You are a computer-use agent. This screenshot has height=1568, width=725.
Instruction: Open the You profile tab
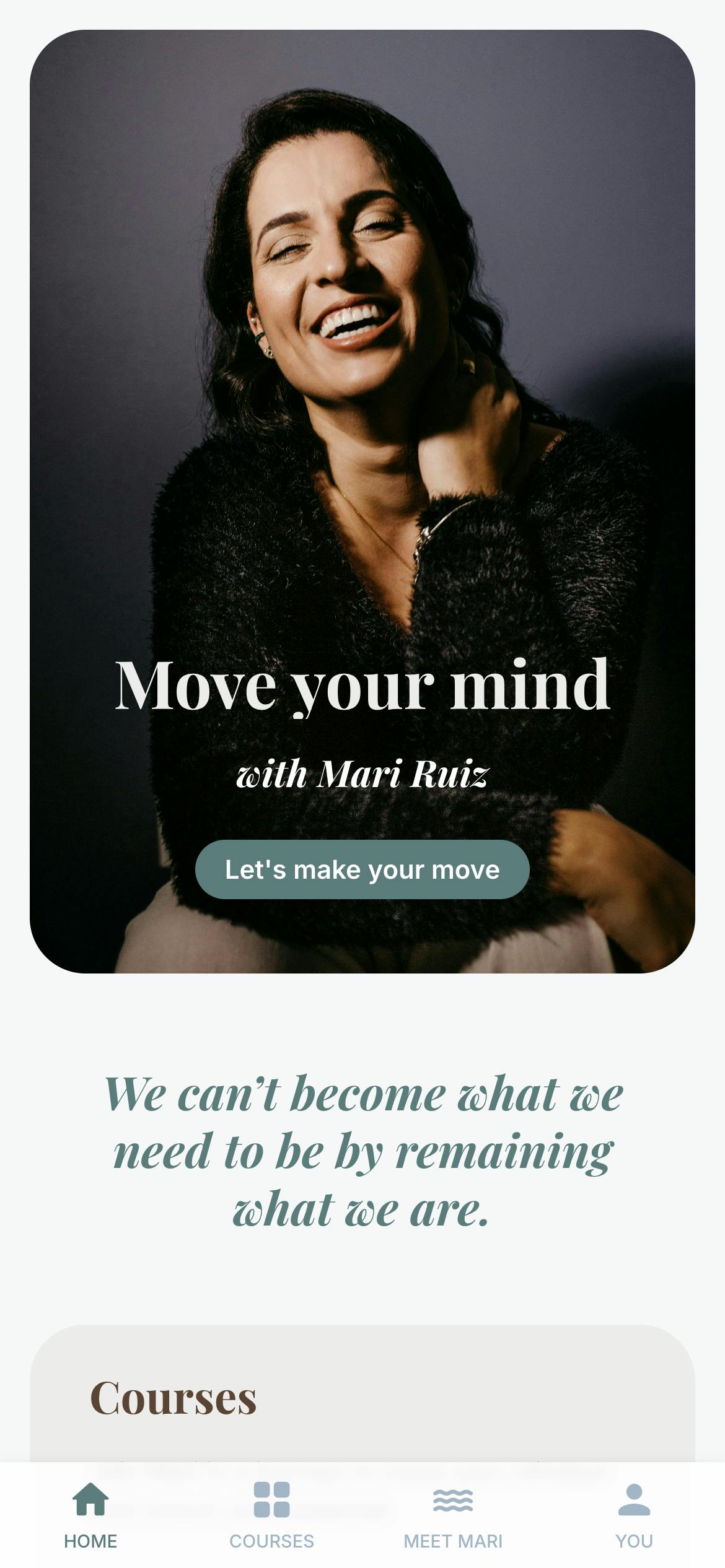point(634,1514)
